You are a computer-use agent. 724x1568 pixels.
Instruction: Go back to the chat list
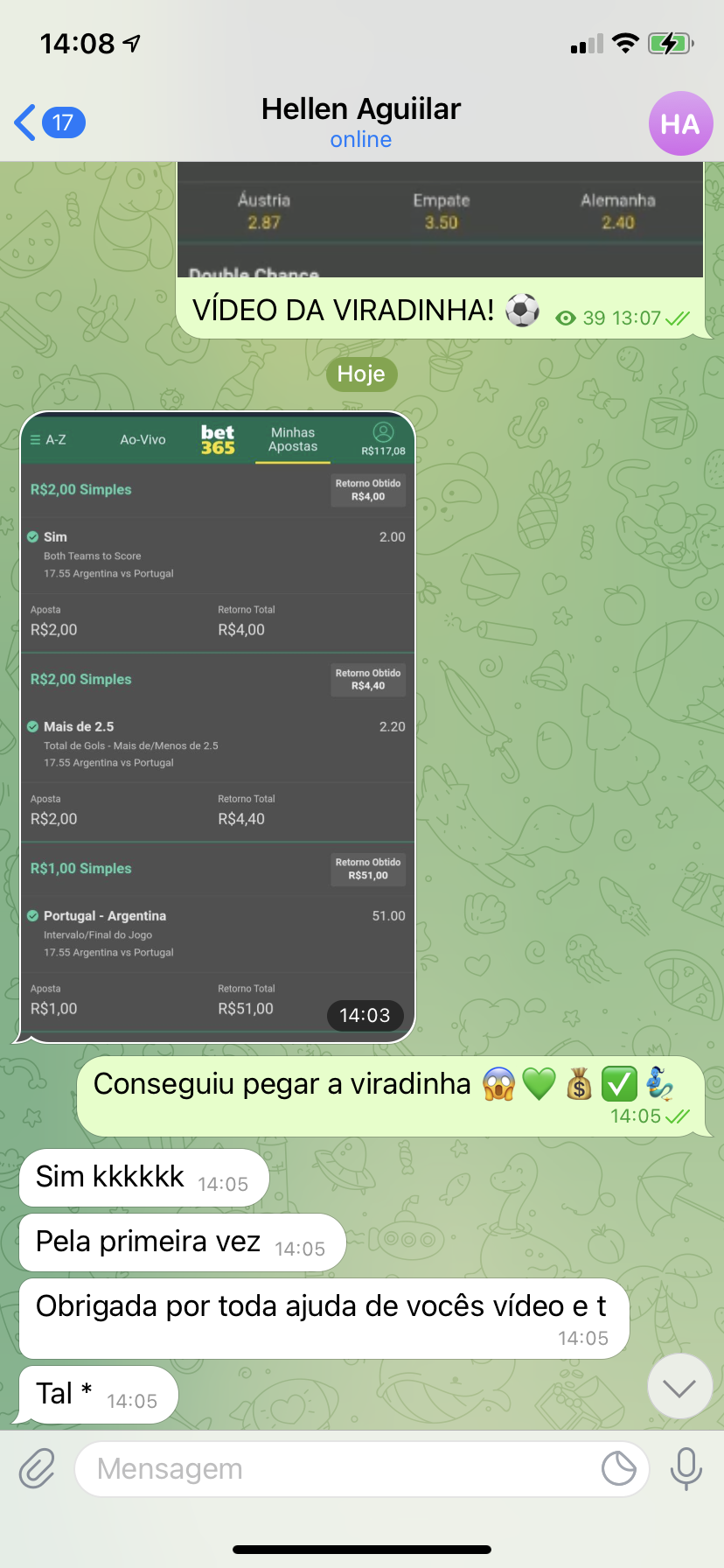click(48, 122)
